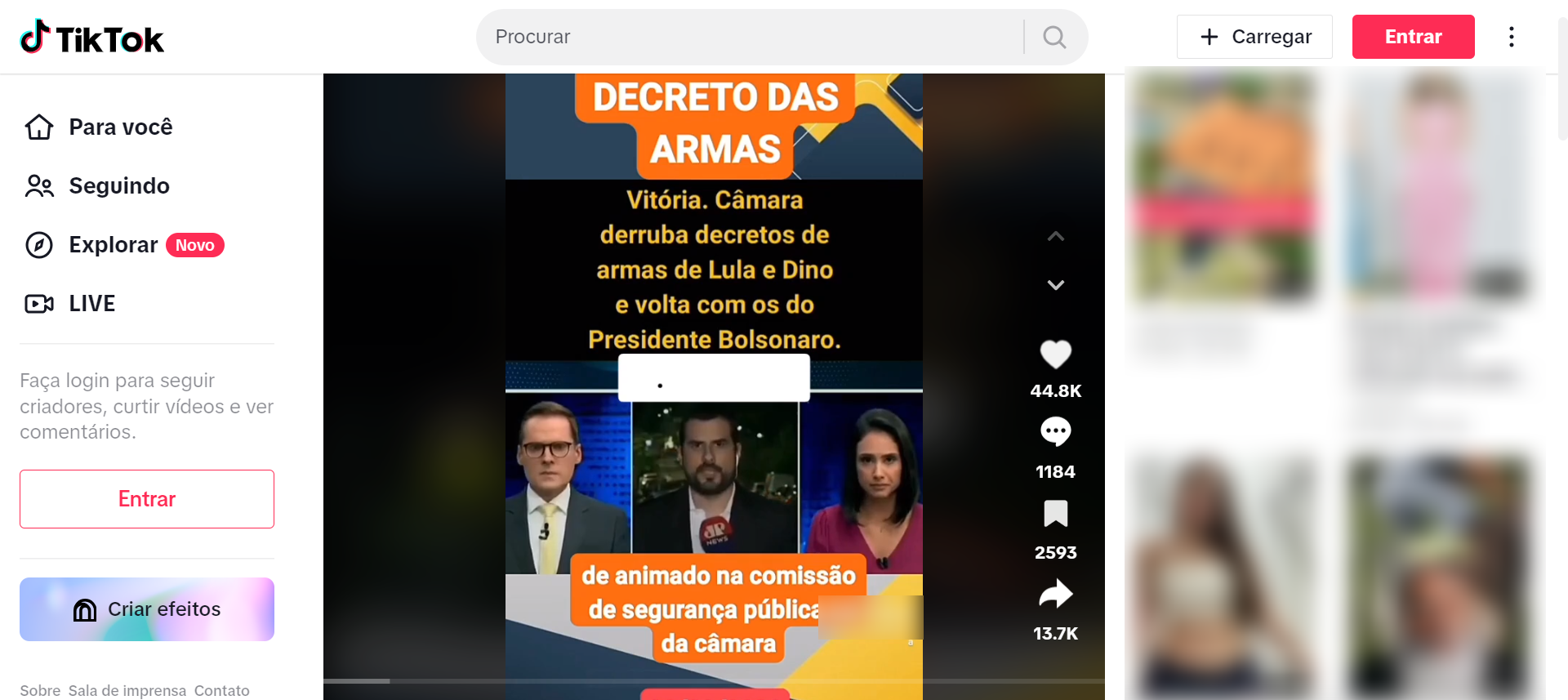
Task: Open the three-dot overflow menu
Action: pyautogui.click(x=1512, y=37)
